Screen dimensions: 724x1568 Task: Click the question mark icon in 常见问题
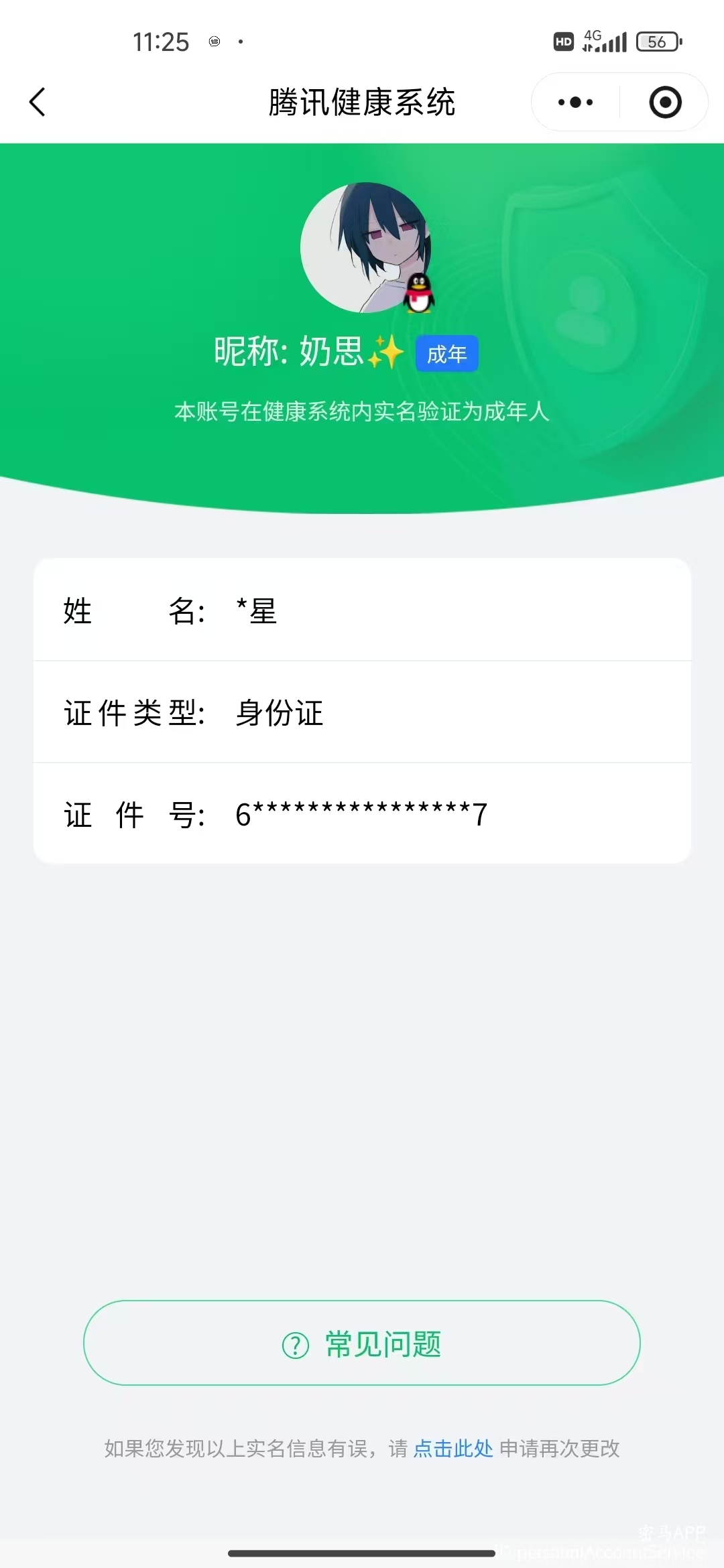[x=295, y=1344]
